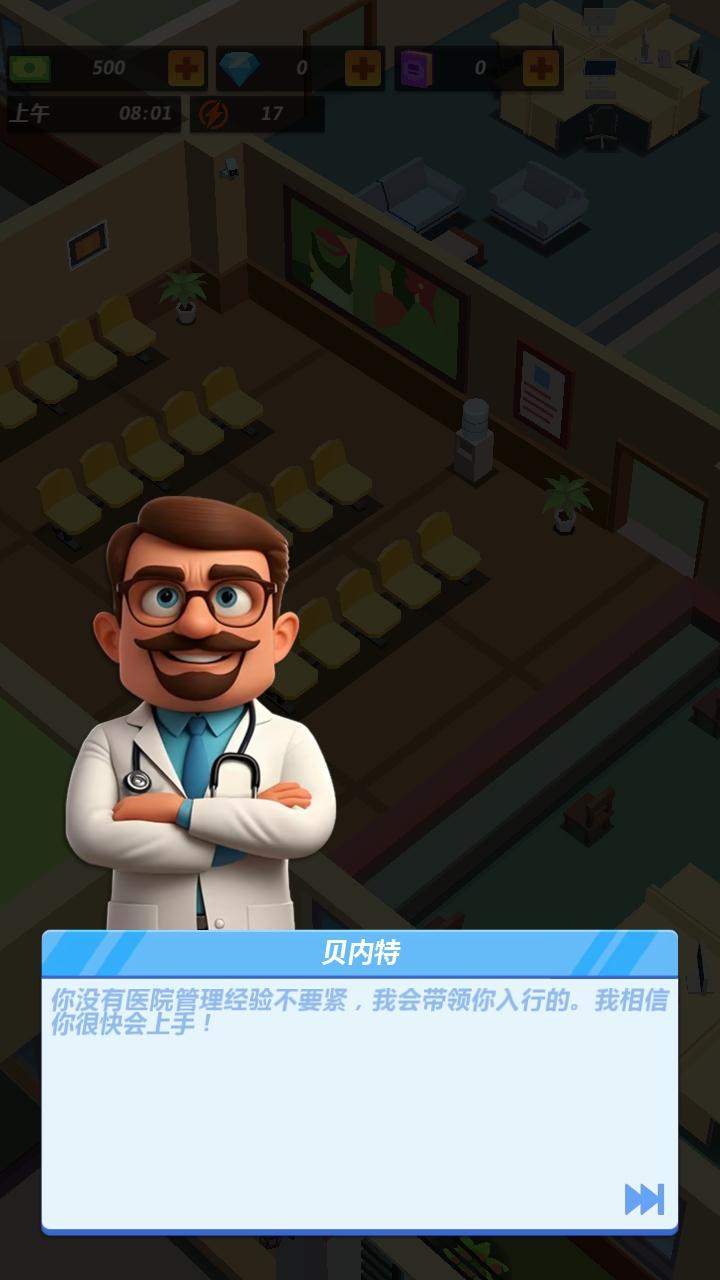Tap the cash amount showing 500
Screen dimensions: 720x1280
point(109,67)
